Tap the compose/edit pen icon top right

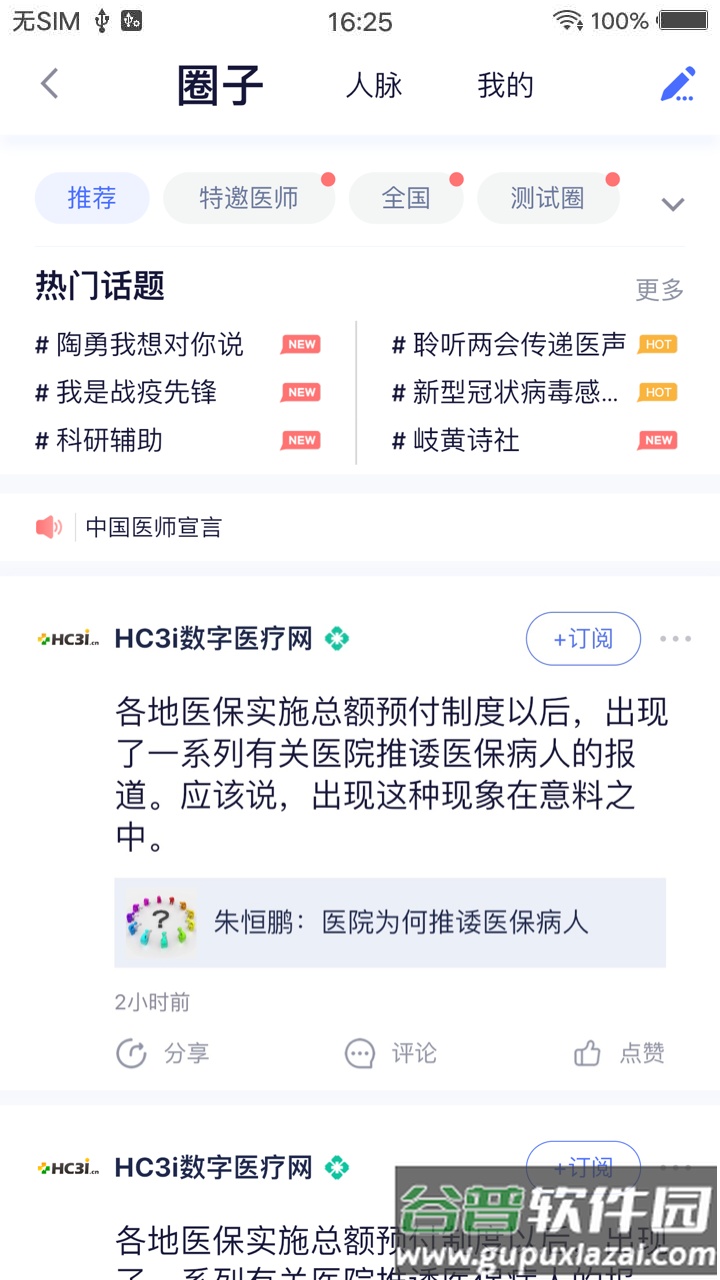click(678, 84)
